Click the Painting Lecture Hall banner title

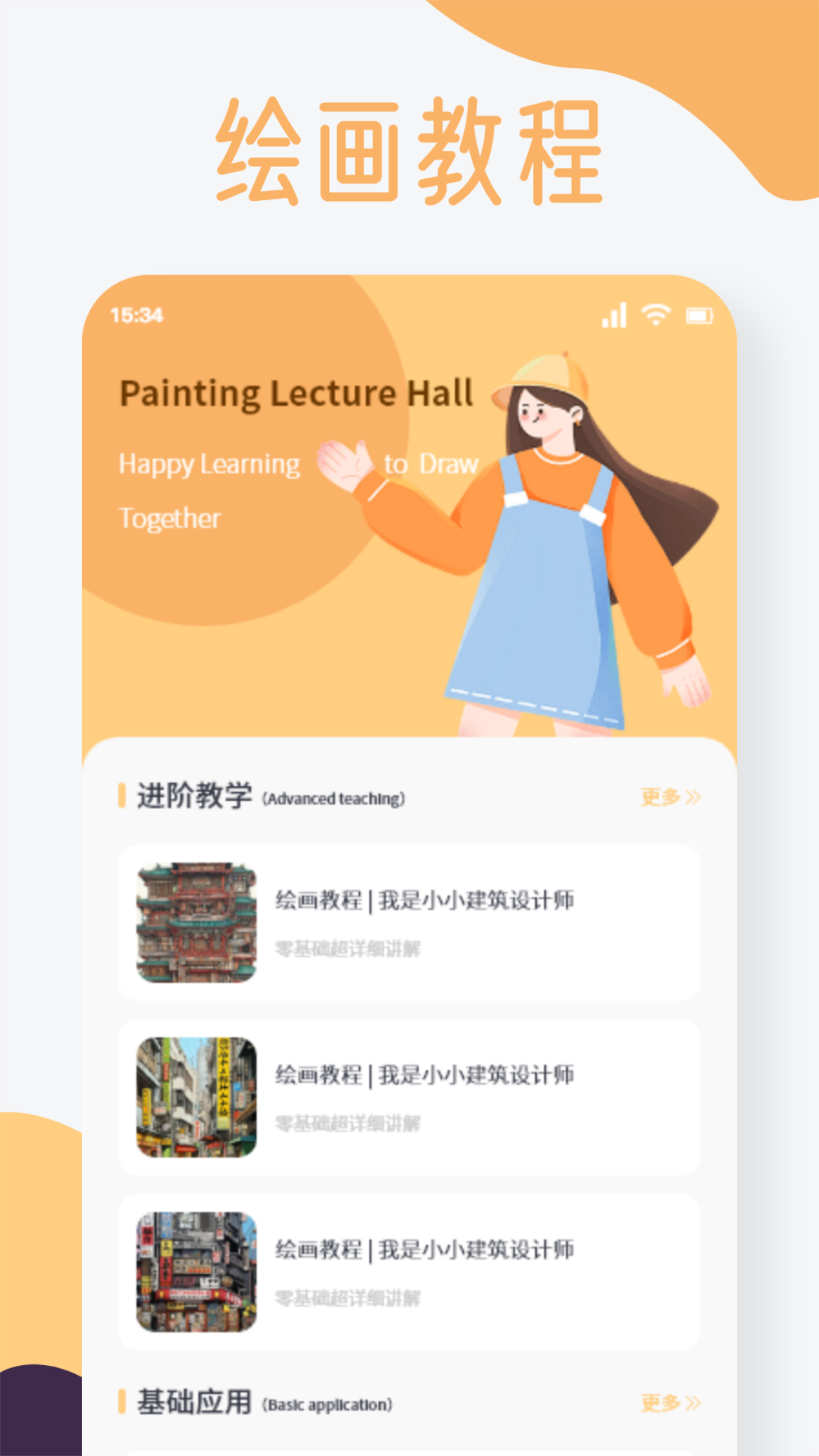296,394
